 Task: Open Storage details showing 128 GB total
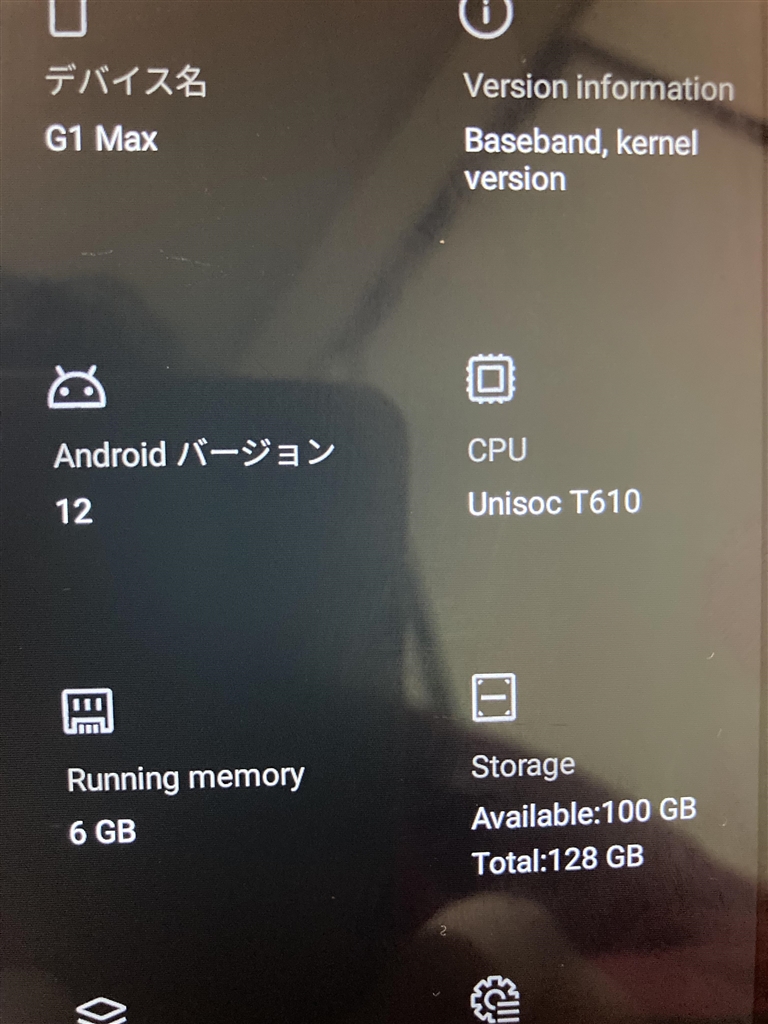(583, 811)
